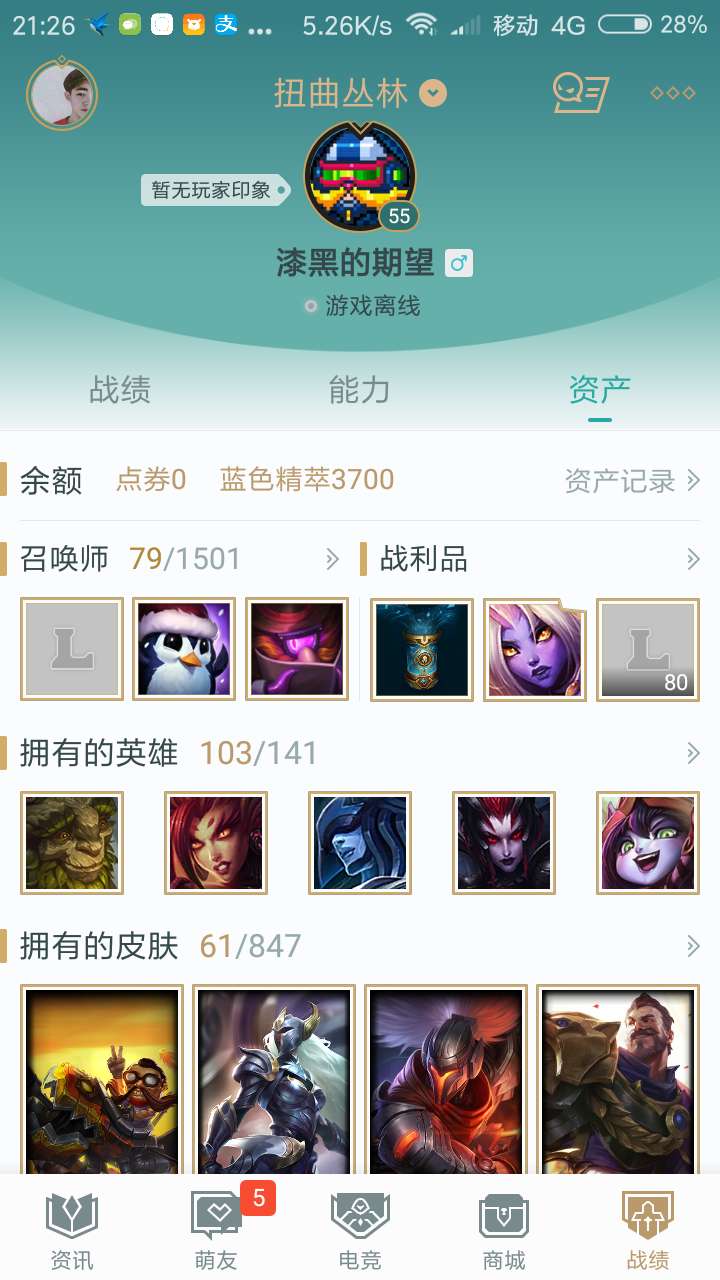Expand the 战利品 loot section
The width and height of the screenshot is (720, 1280).
coord(692,559)
